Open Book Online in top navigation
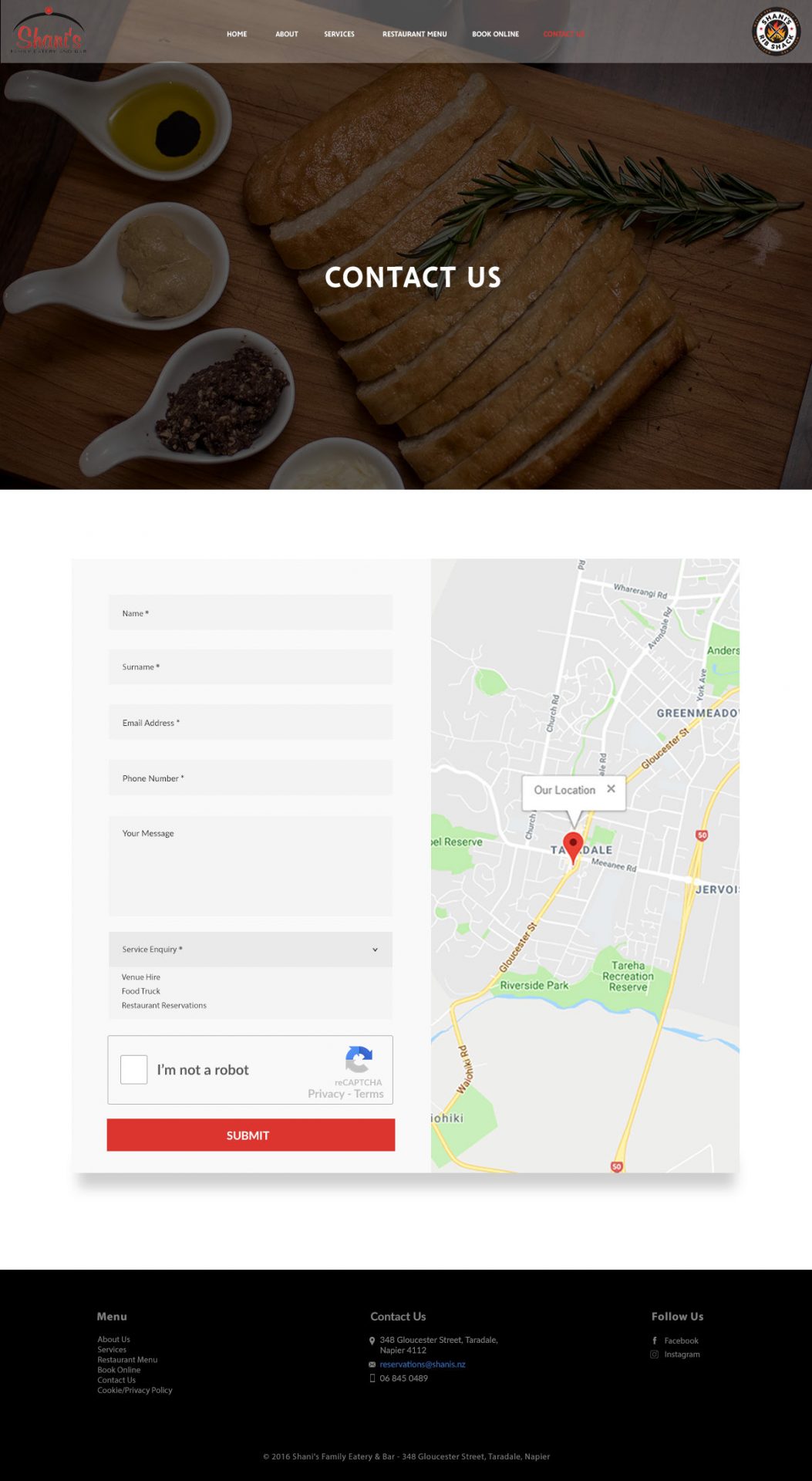 (495, 34)
